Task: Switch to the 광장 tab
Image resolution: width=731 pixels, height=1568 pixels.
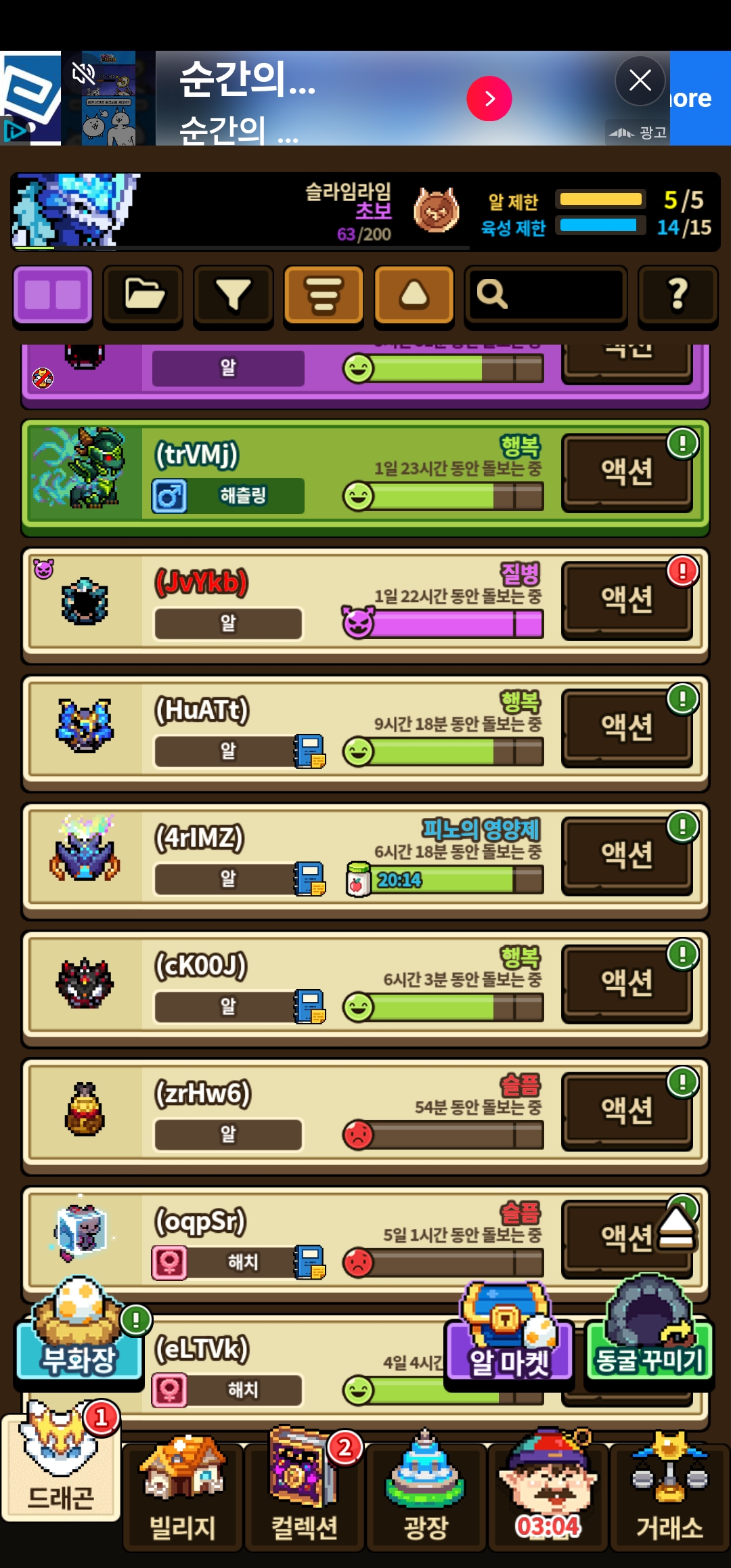Action: tap(426, 1495)
